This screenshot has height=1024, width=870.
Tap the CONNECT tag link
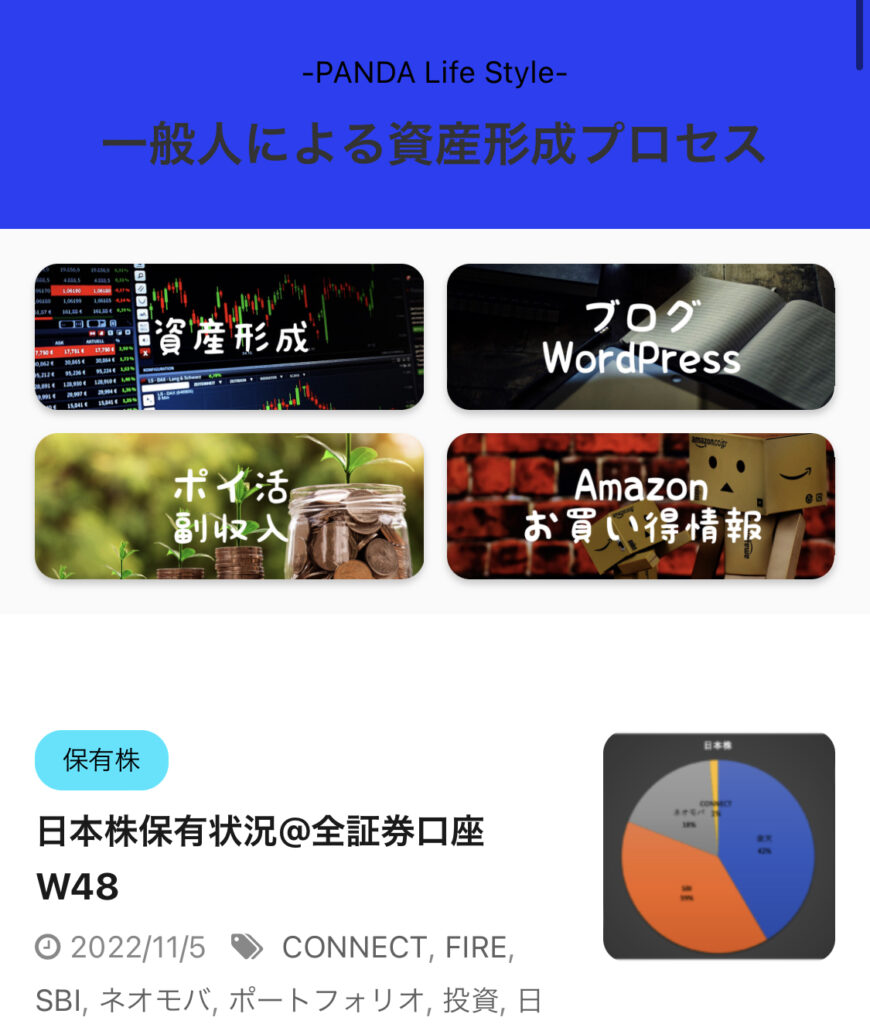tap(353, 947)
